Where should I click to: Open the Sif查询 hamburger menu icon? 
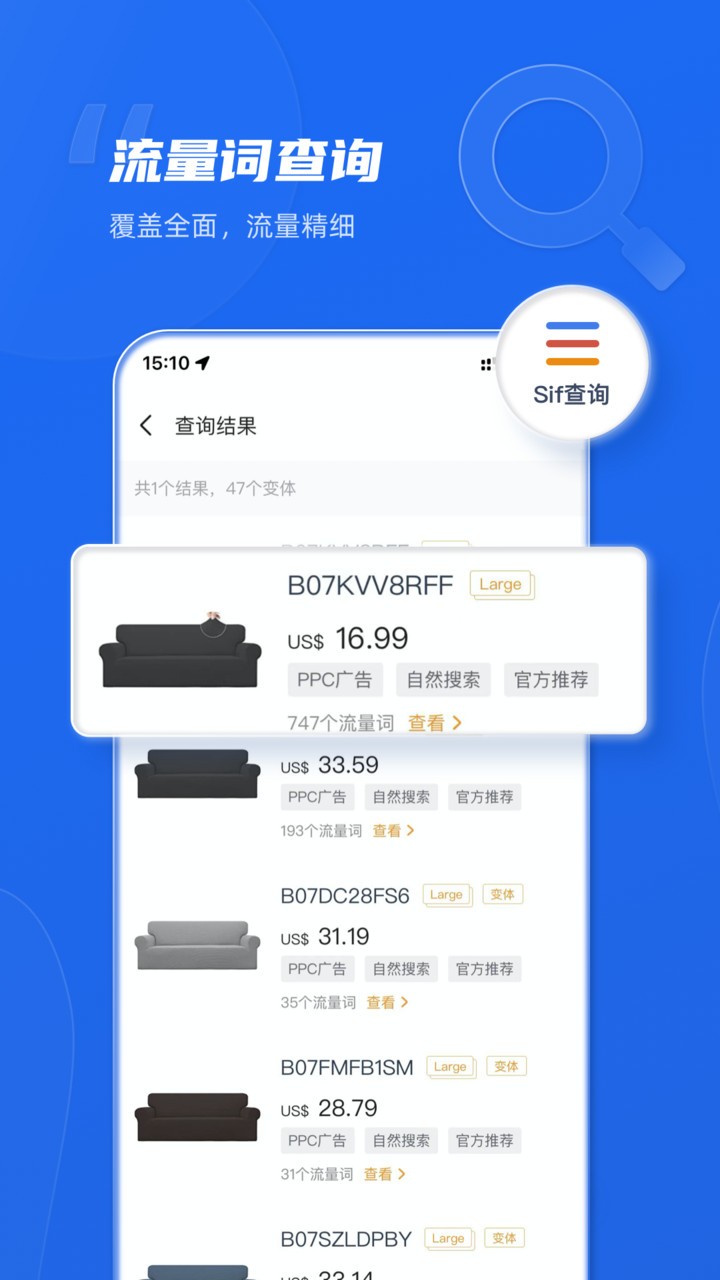point(570,344)
